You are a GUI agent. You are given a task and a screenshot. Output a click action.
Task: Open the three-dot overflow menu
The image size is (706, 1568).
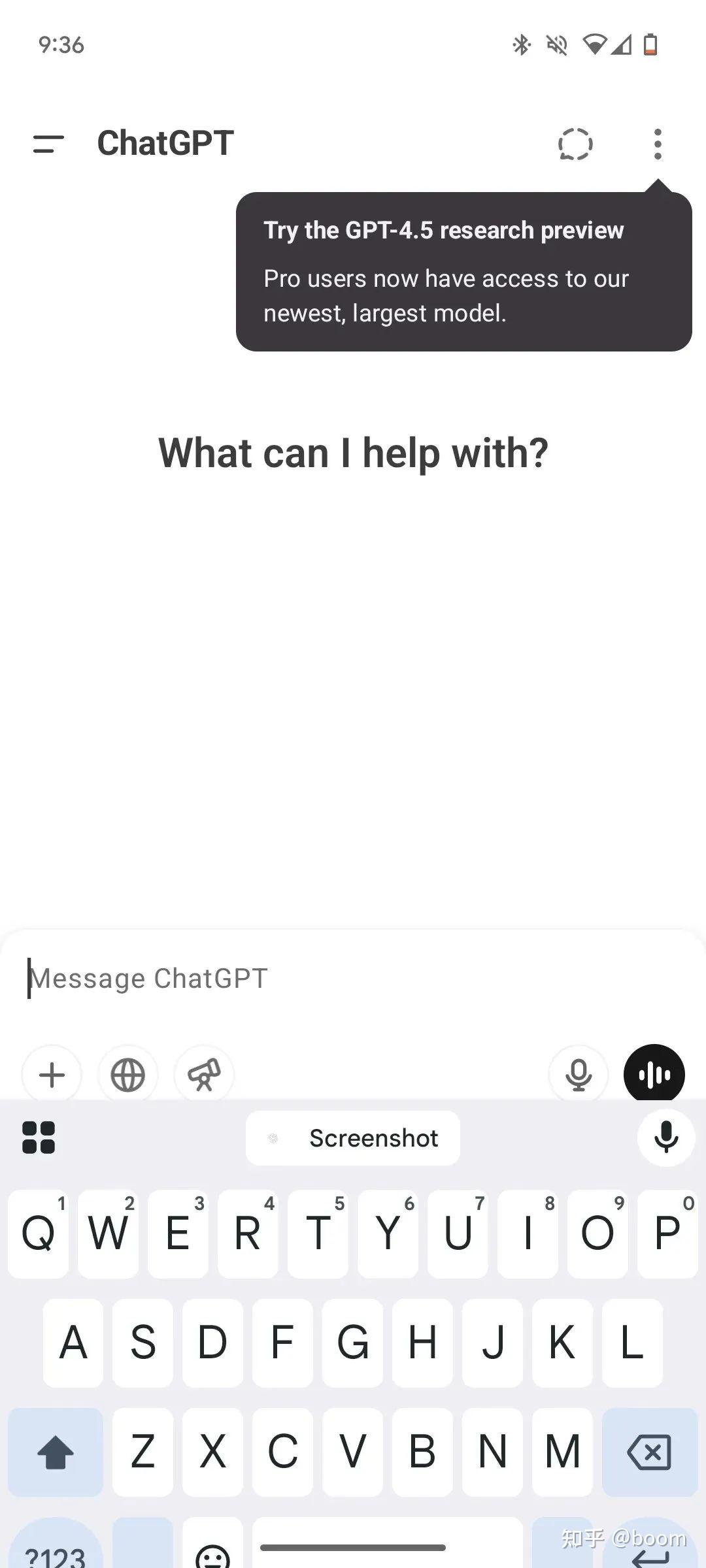point(657,144)
